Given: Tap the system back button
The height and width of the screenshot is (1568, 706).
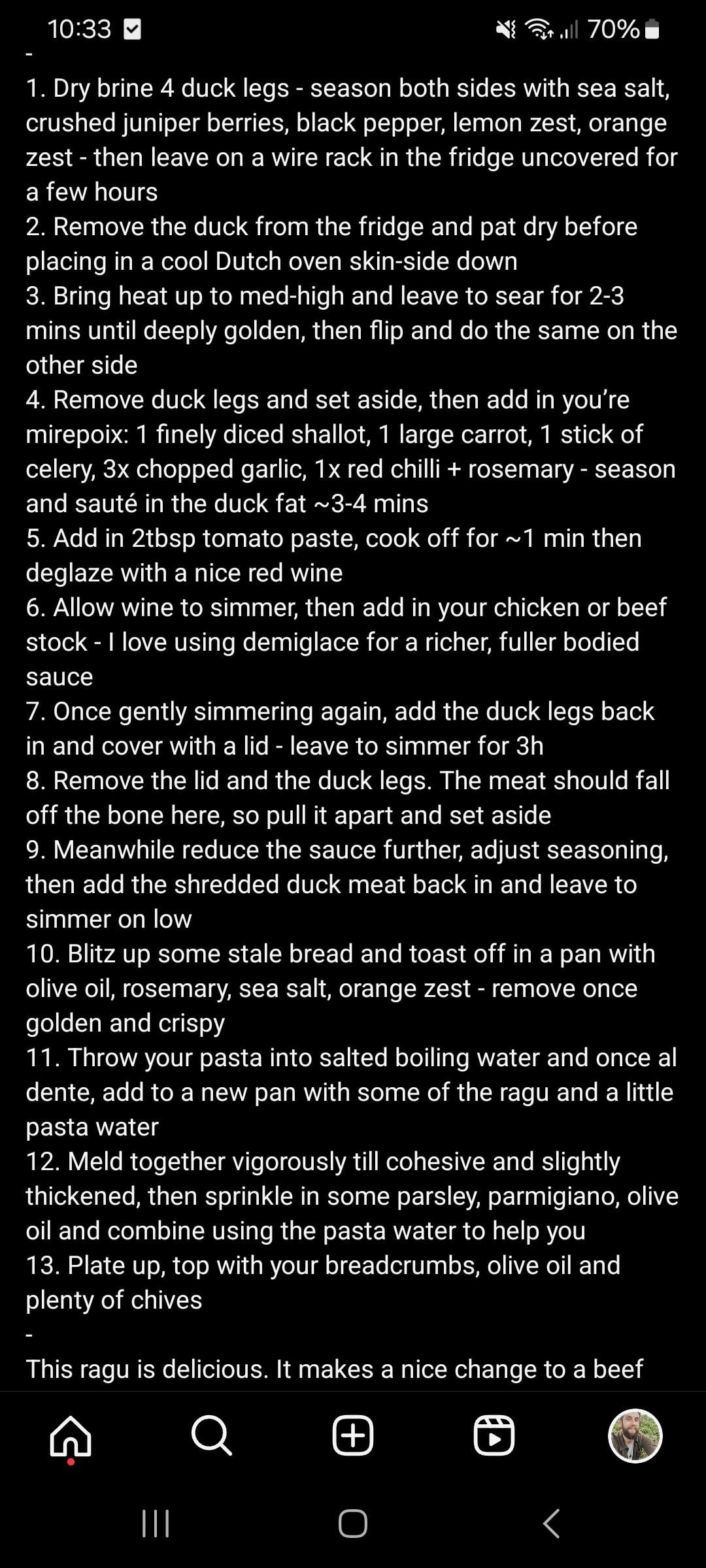Looking at the screenshot, I should coord(551,1524).
